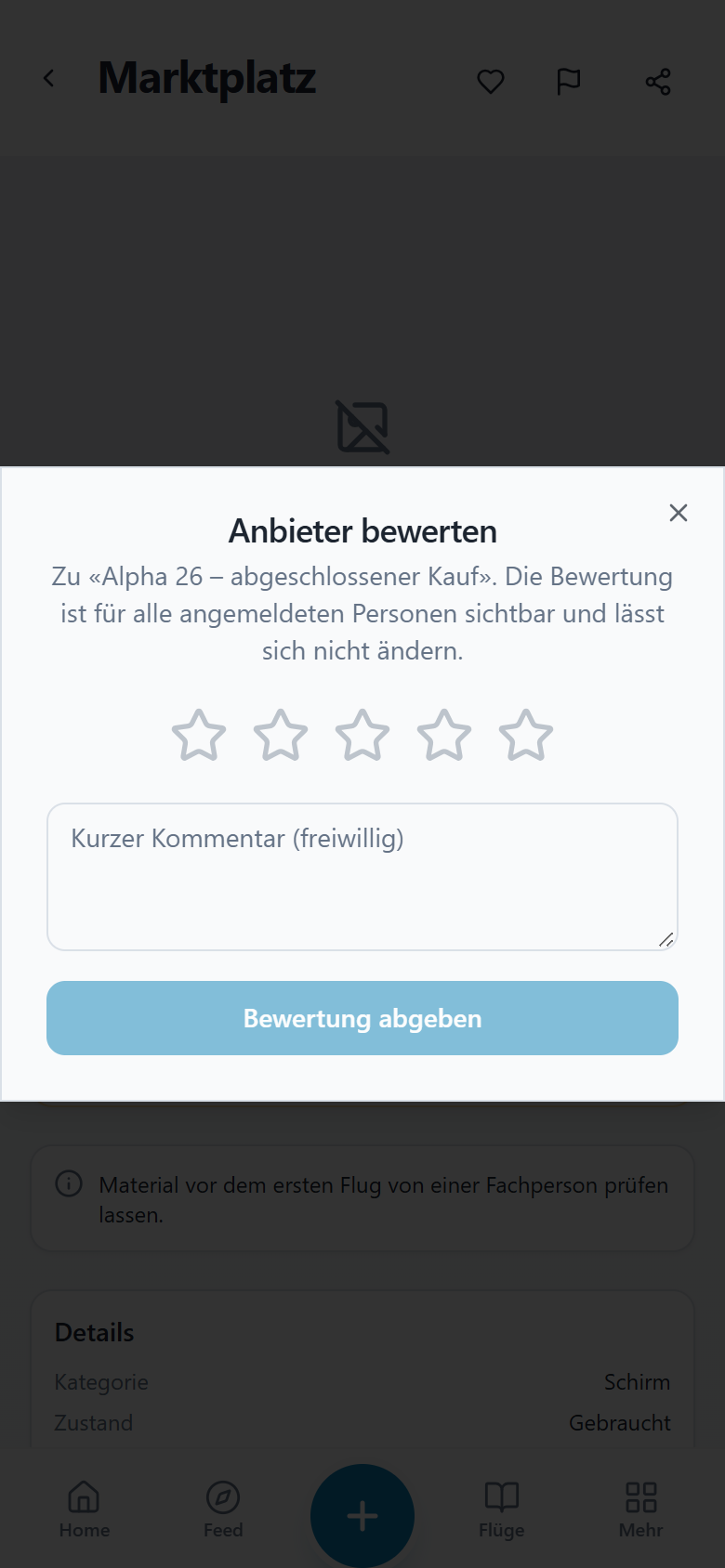Rate the seller one star
Screen dimensions: 725x1568
pyautogui.click(x=199, y=736)
